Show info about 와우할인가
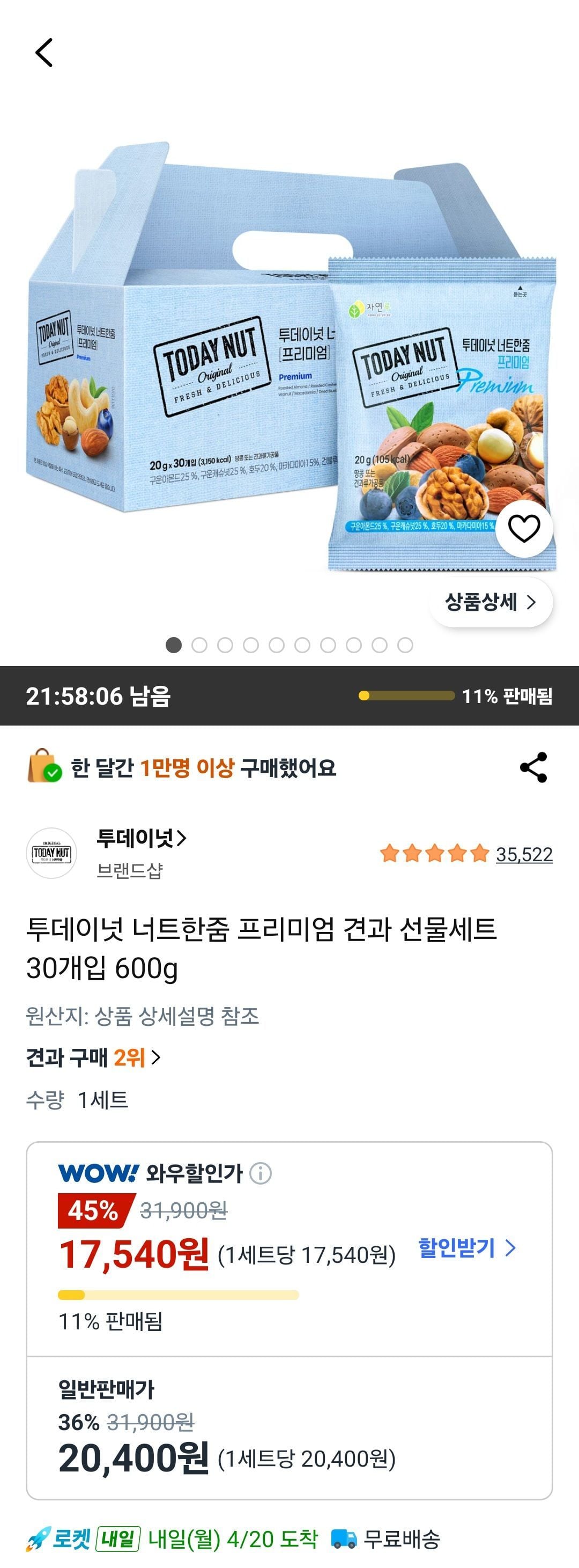579x1568 pixels. coord(261,1172)
